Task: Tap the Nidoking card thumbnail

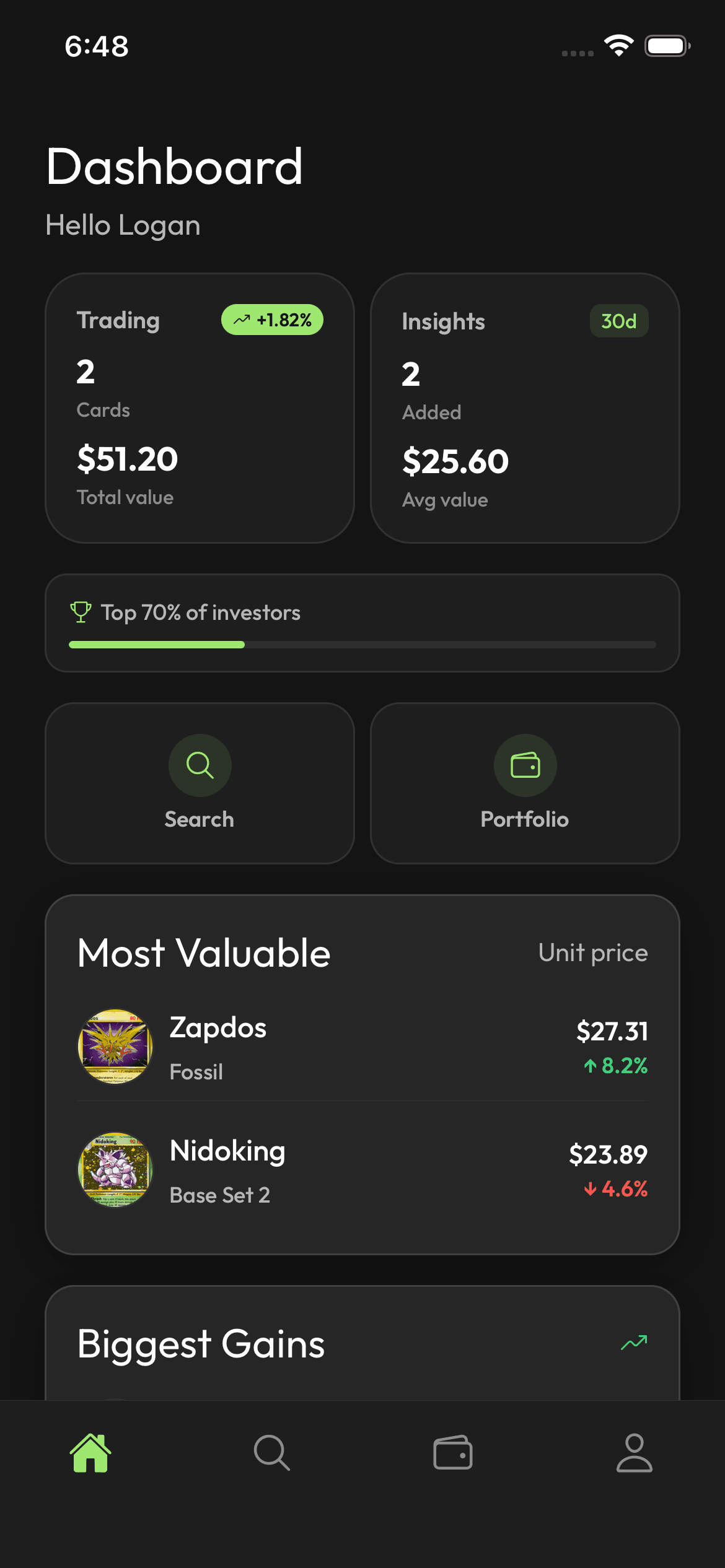Action: [x=115, y=1170]
